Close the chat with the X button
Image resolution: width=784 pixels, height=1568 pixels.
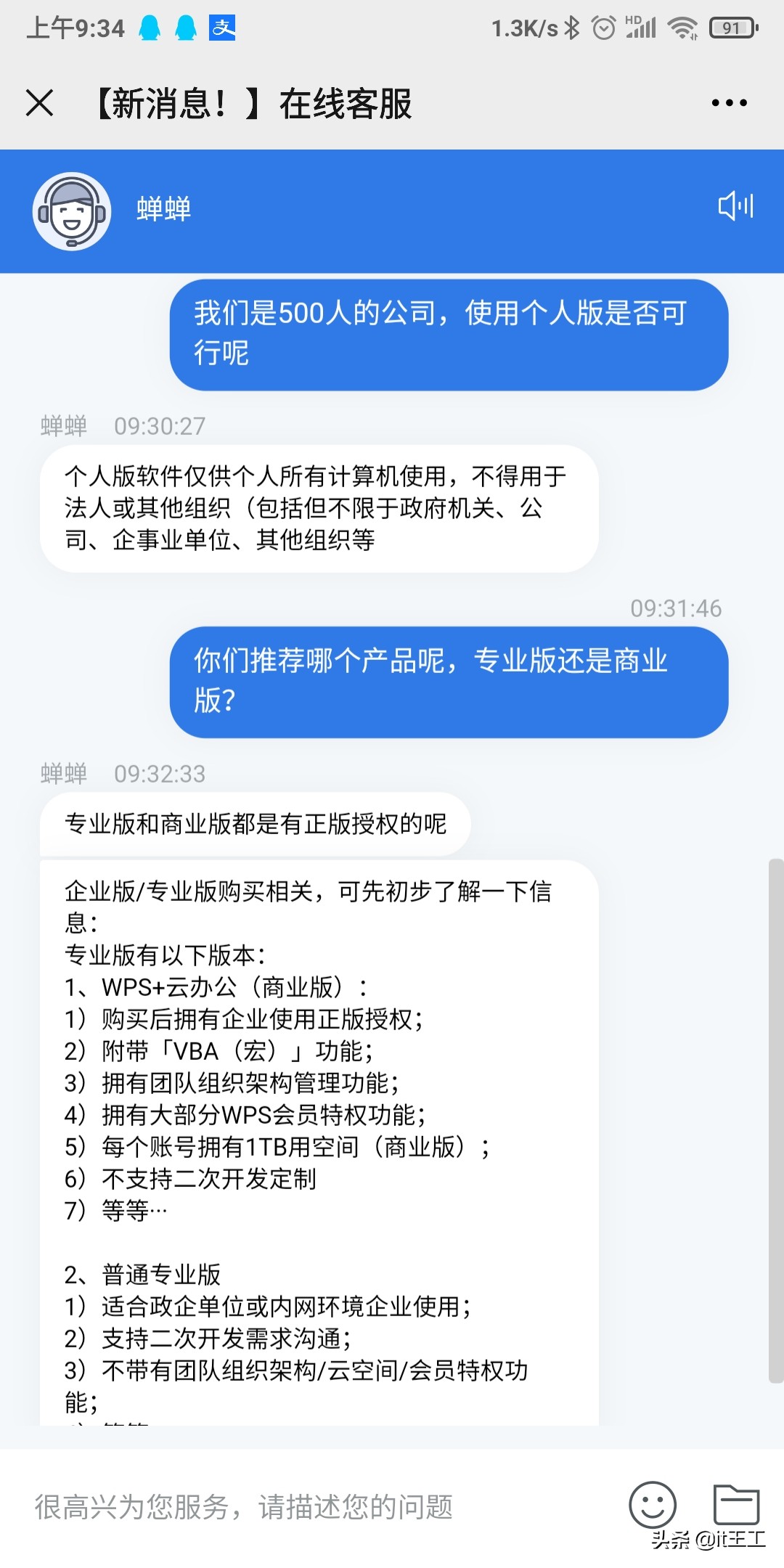click(x=40, y=104)
